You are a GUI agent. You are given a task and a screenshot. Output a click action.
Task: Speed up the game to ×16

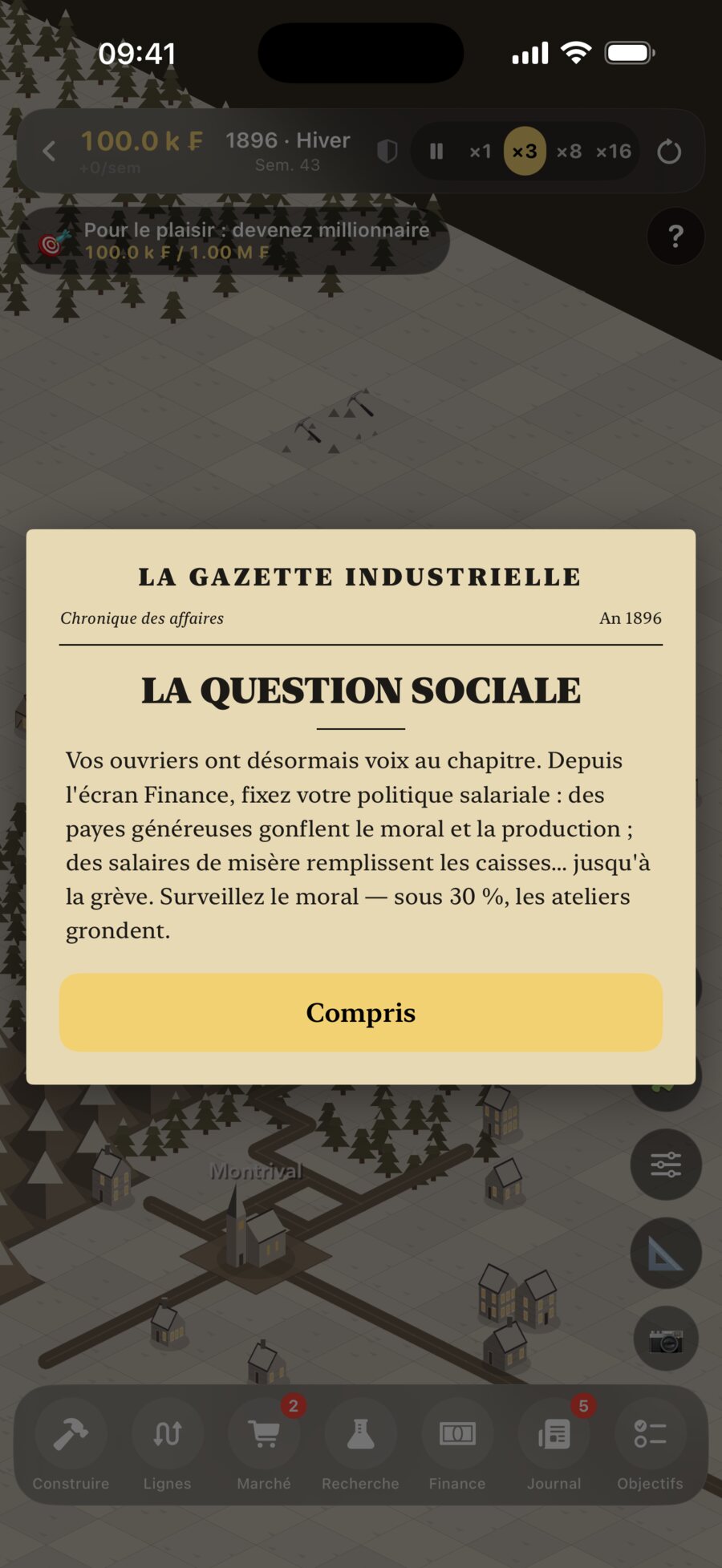(614, 151)
